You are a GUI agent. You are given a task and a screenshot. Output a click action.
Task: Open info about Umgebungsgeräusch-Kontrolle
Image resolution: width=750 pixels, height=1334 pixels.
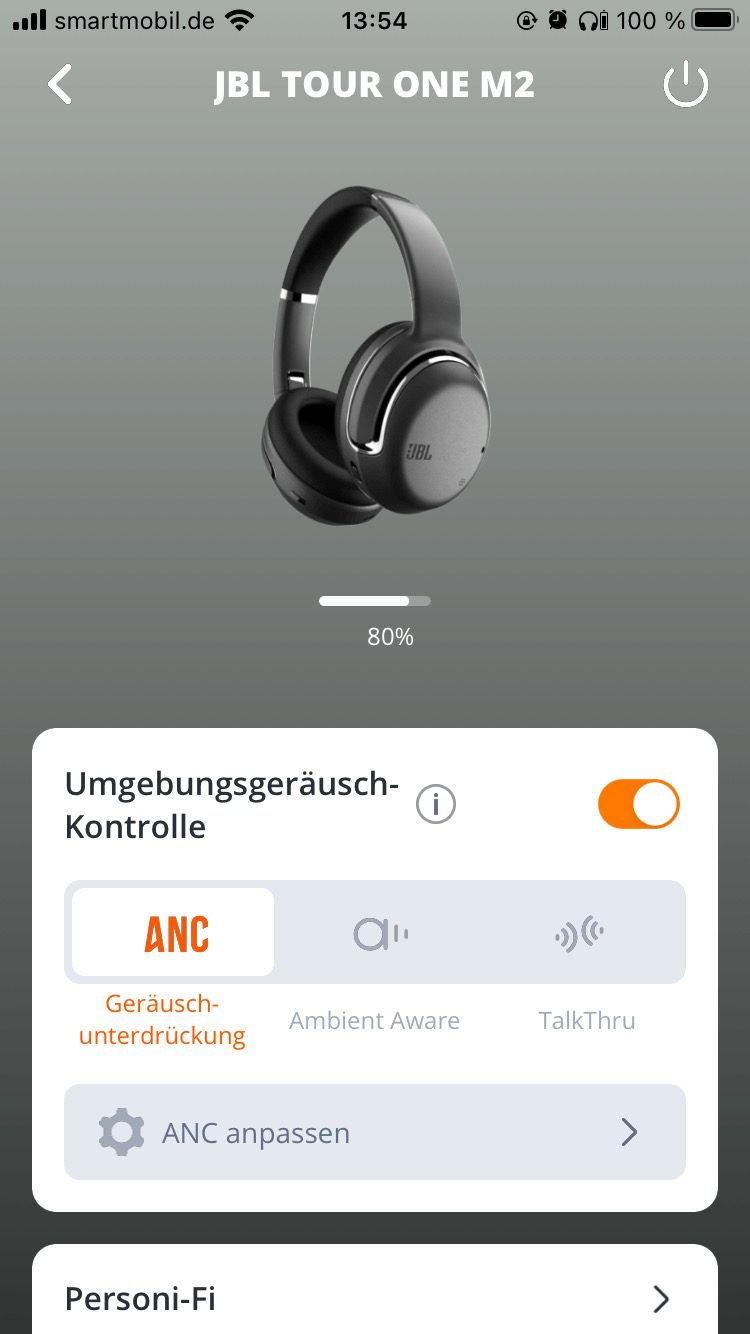tap(436, 804)
